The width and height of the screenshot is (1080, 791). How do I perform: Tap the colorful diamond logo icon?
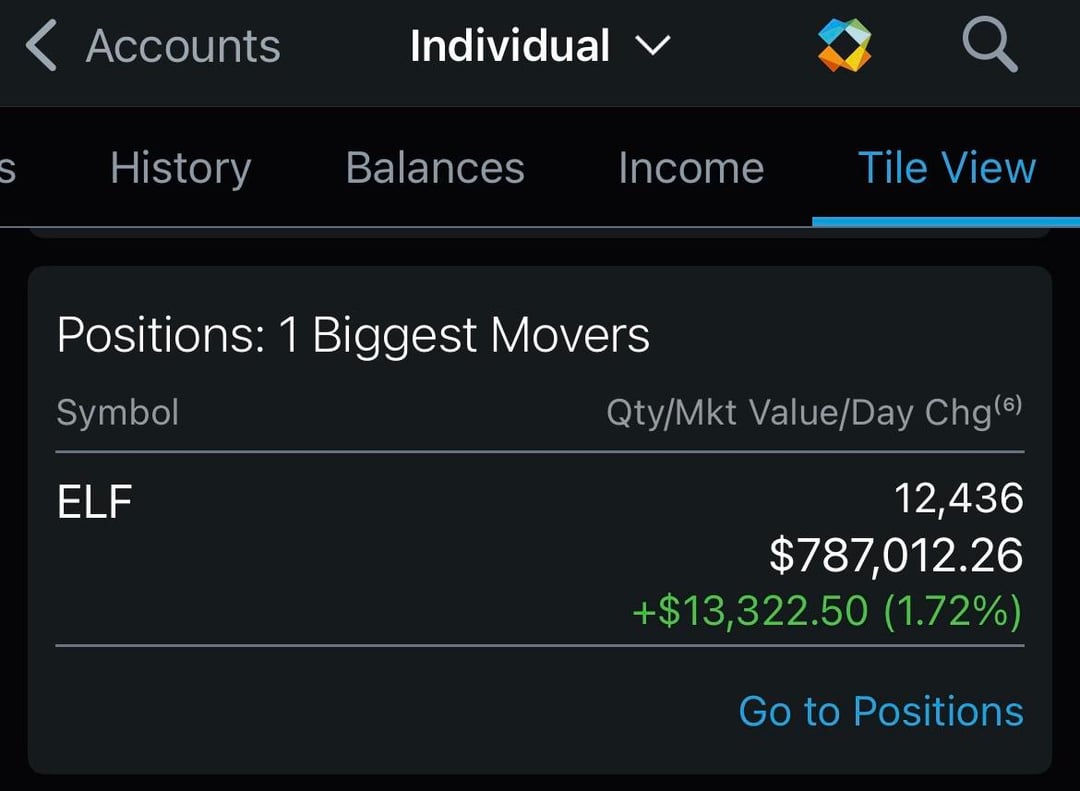click(x=844, y=46)
